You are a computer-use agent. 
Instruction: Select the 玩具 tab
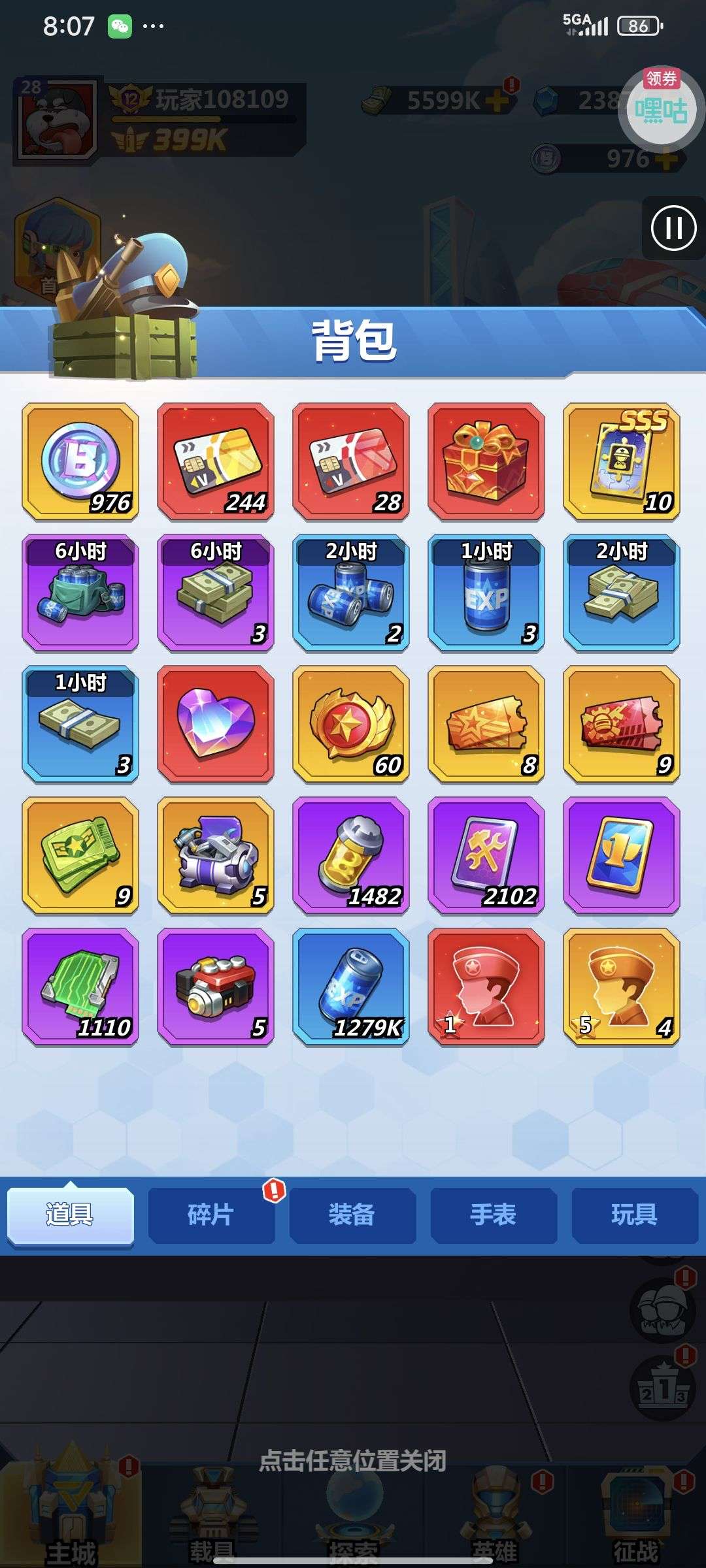click(635, 1215)
